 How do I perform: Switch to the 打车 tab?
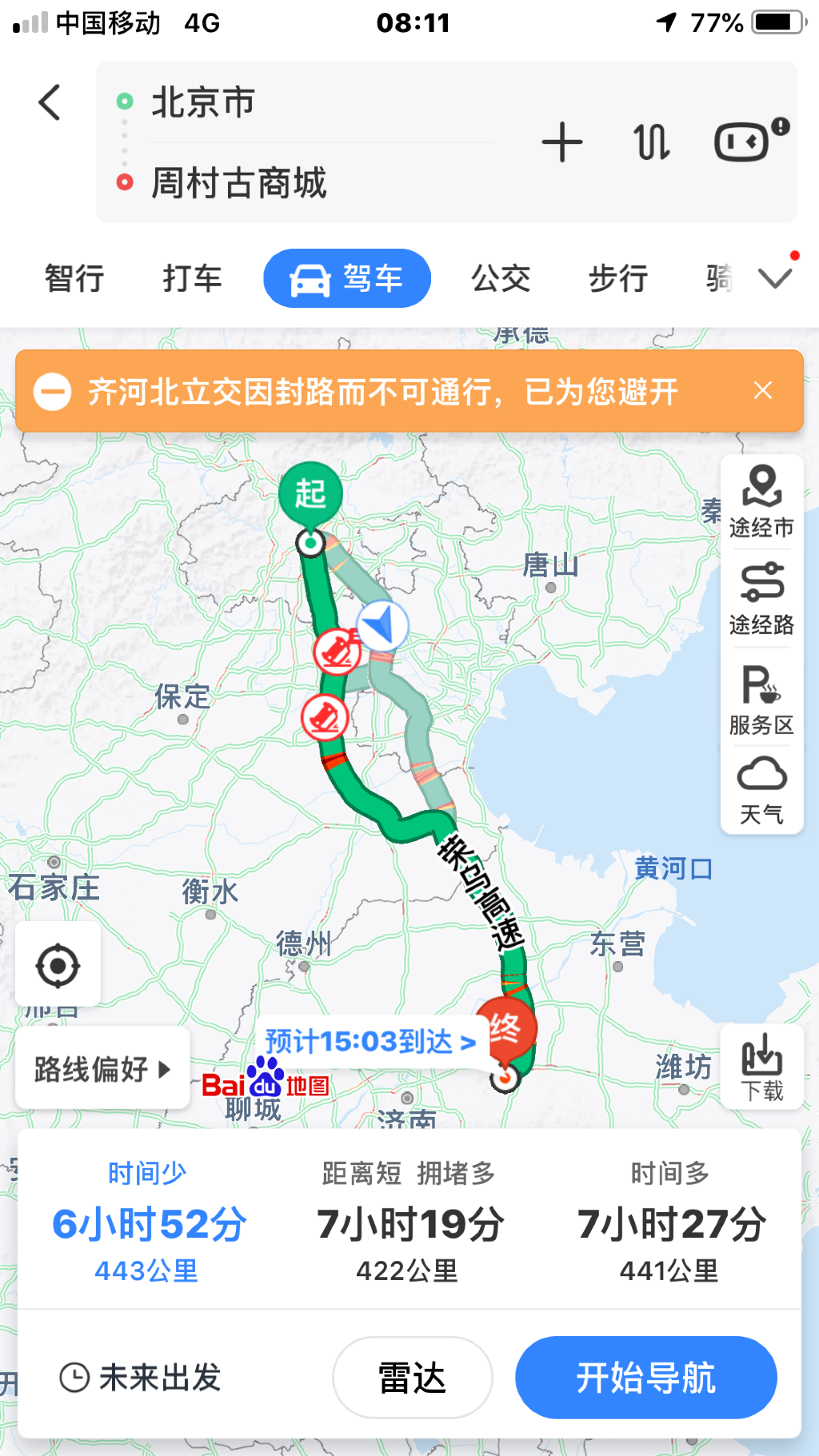click(x=192, y=278)
